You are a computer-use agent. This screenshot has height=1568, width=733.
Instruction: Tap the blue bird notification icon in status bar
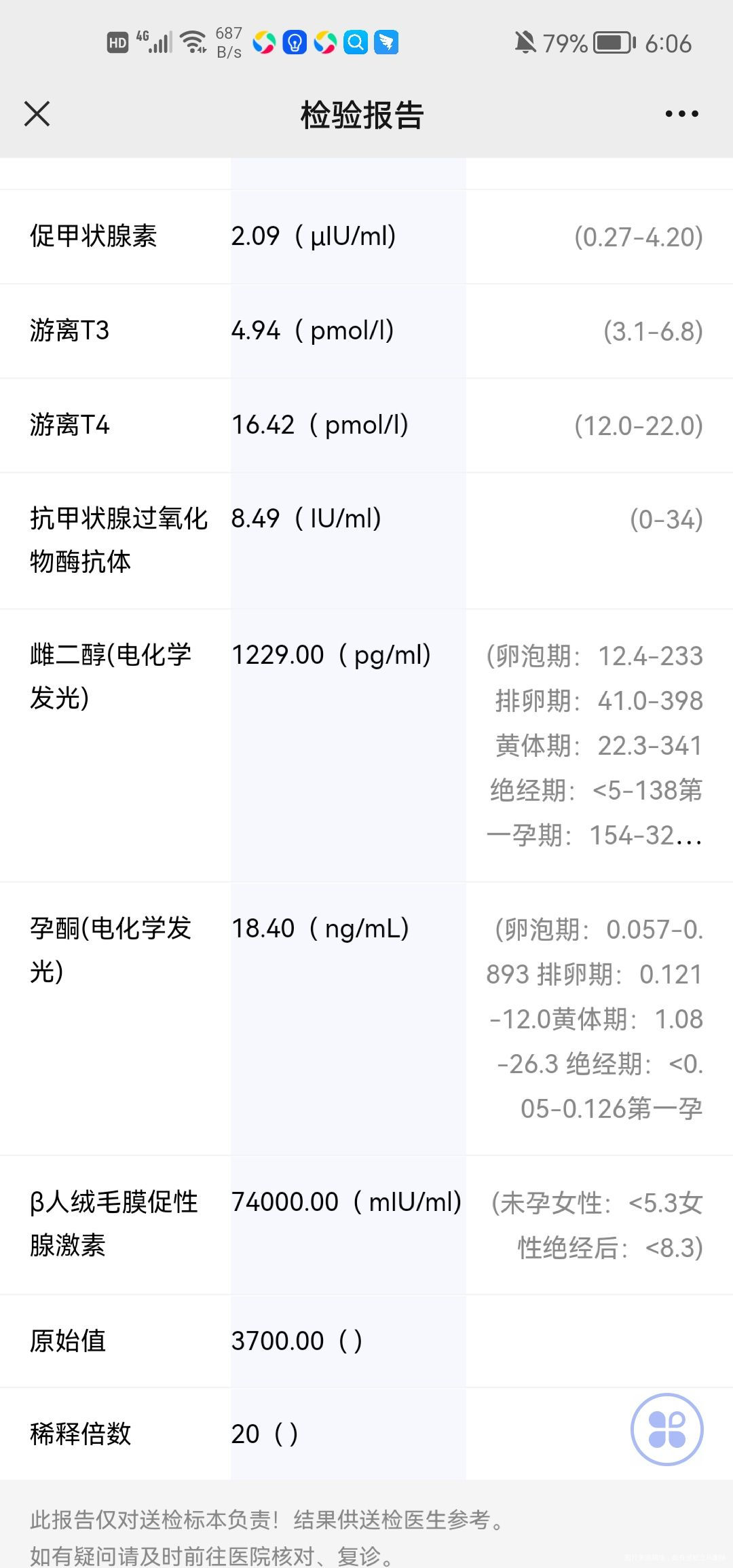pyautogui.click(x=386, y=42)
